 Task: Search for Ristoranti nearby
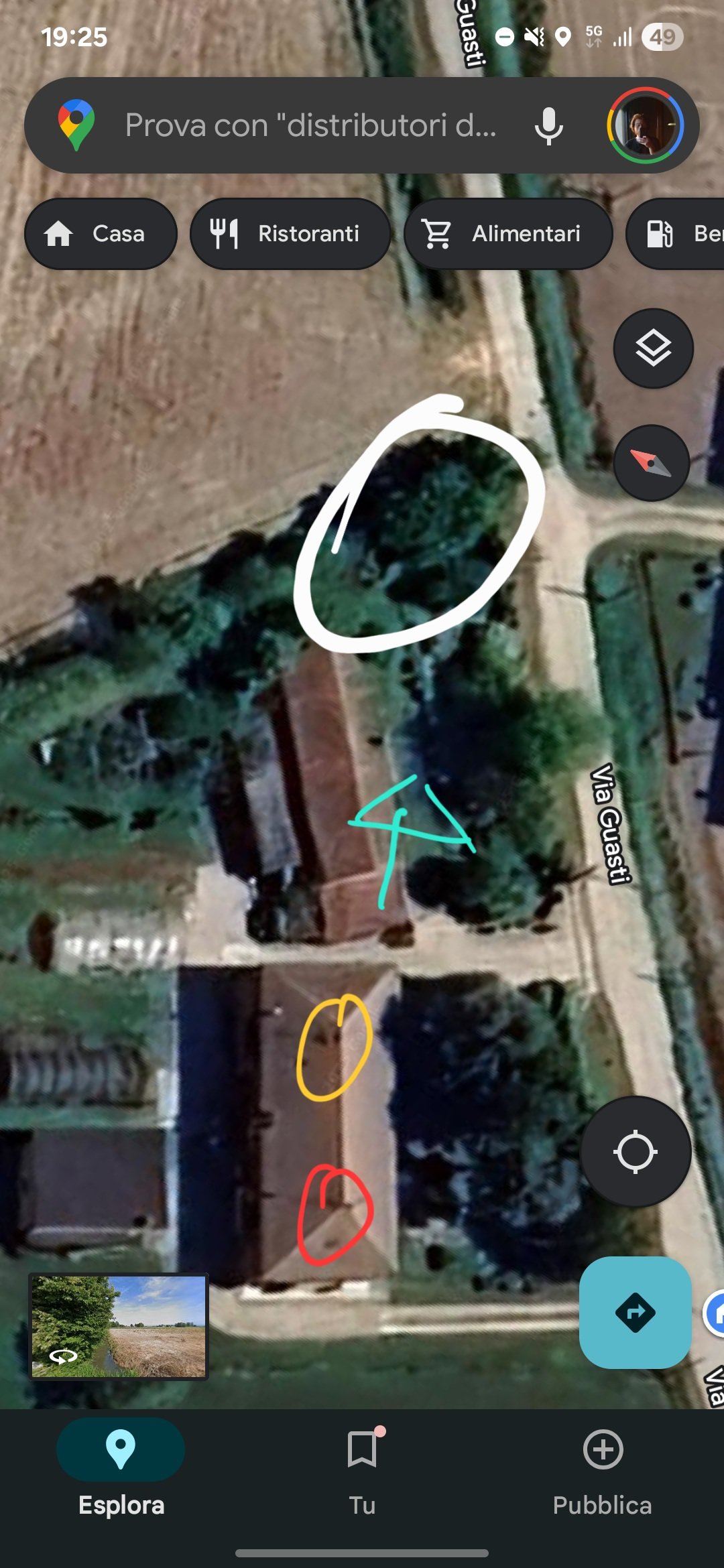coord(290,234)
